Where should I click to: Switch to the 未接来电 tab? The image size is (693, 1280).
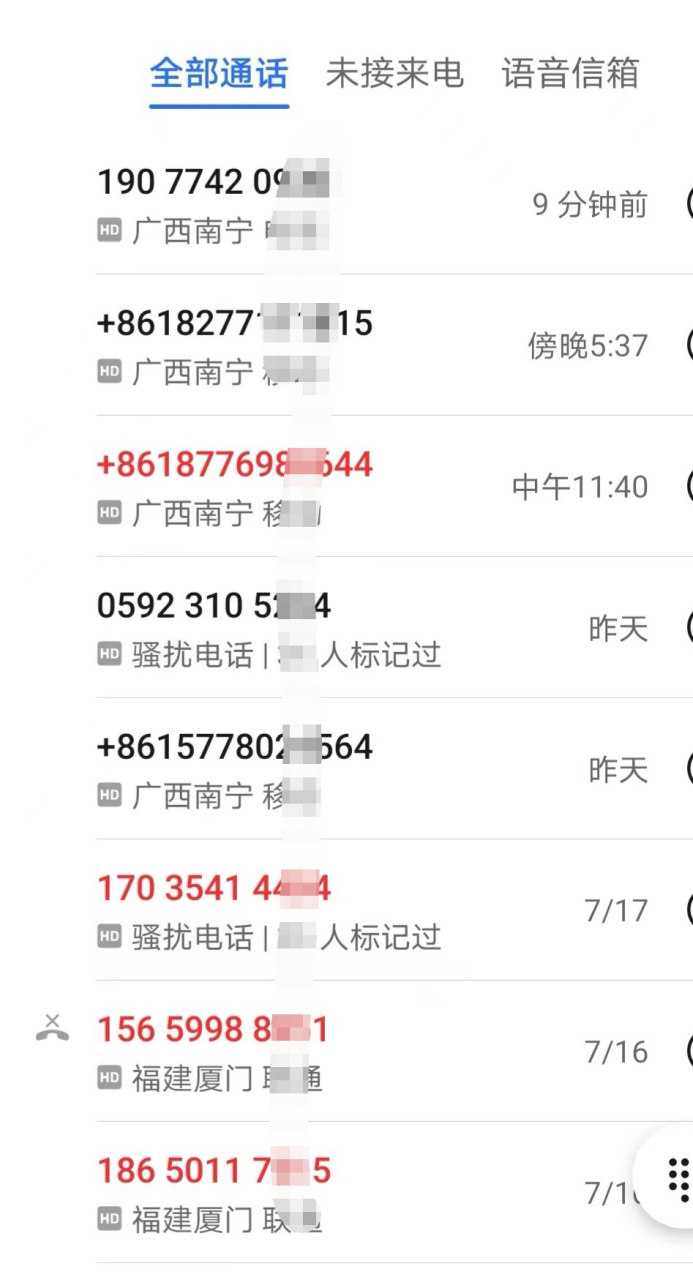[394, 74]
